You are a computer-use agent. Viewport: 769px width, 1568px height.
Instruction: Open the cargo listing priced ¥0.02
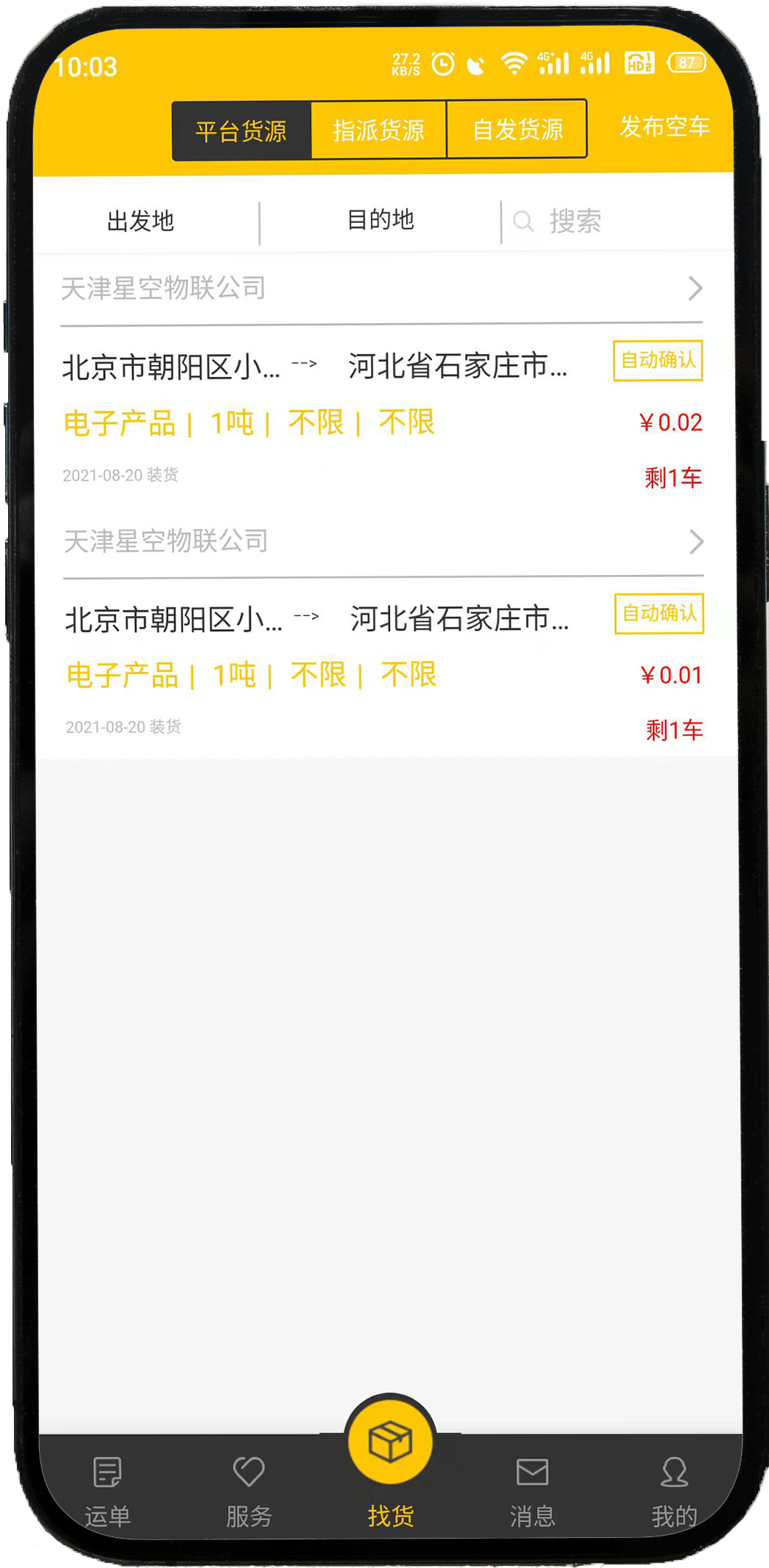[x=382, y=414]
